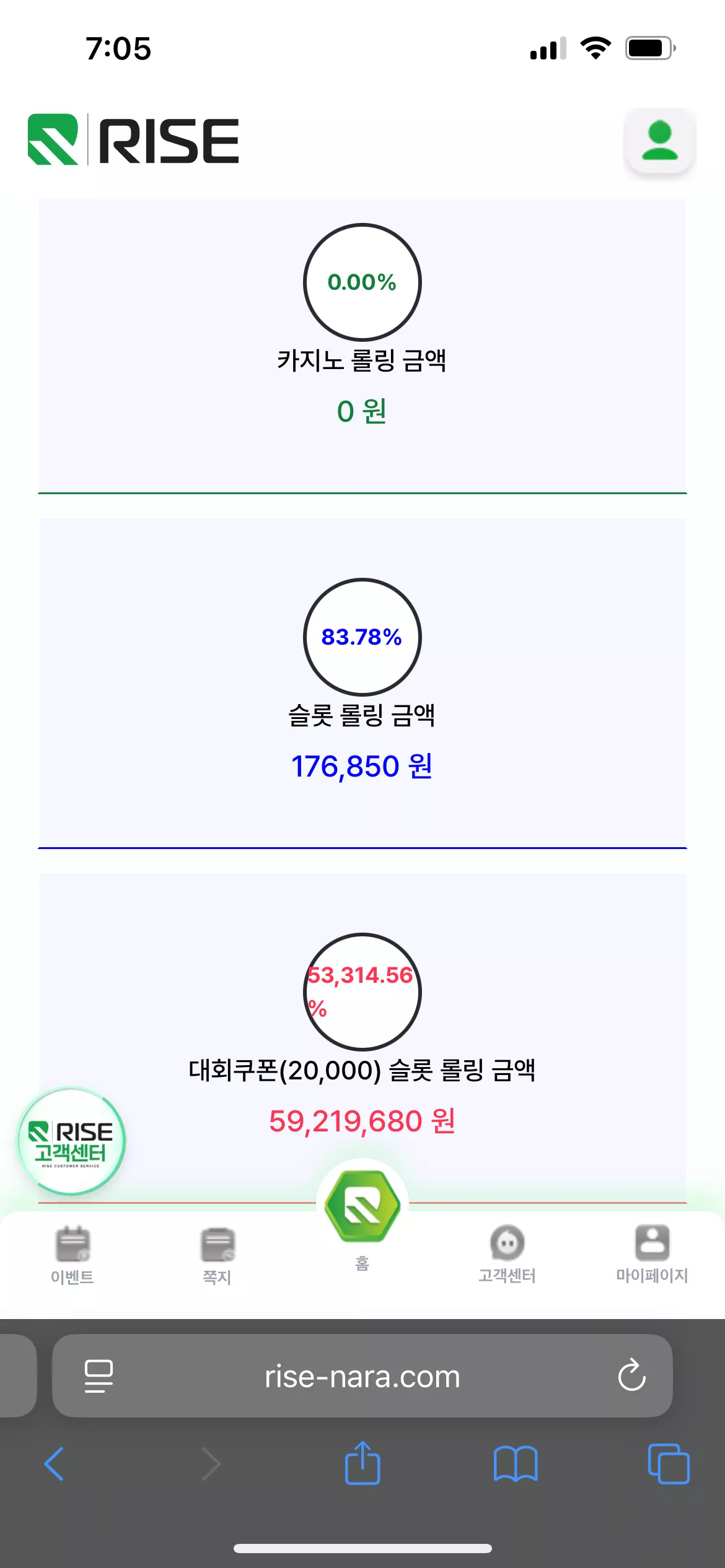Reload the page
This screenshot has height=1568, width=725.
(x=631, y=1375)
